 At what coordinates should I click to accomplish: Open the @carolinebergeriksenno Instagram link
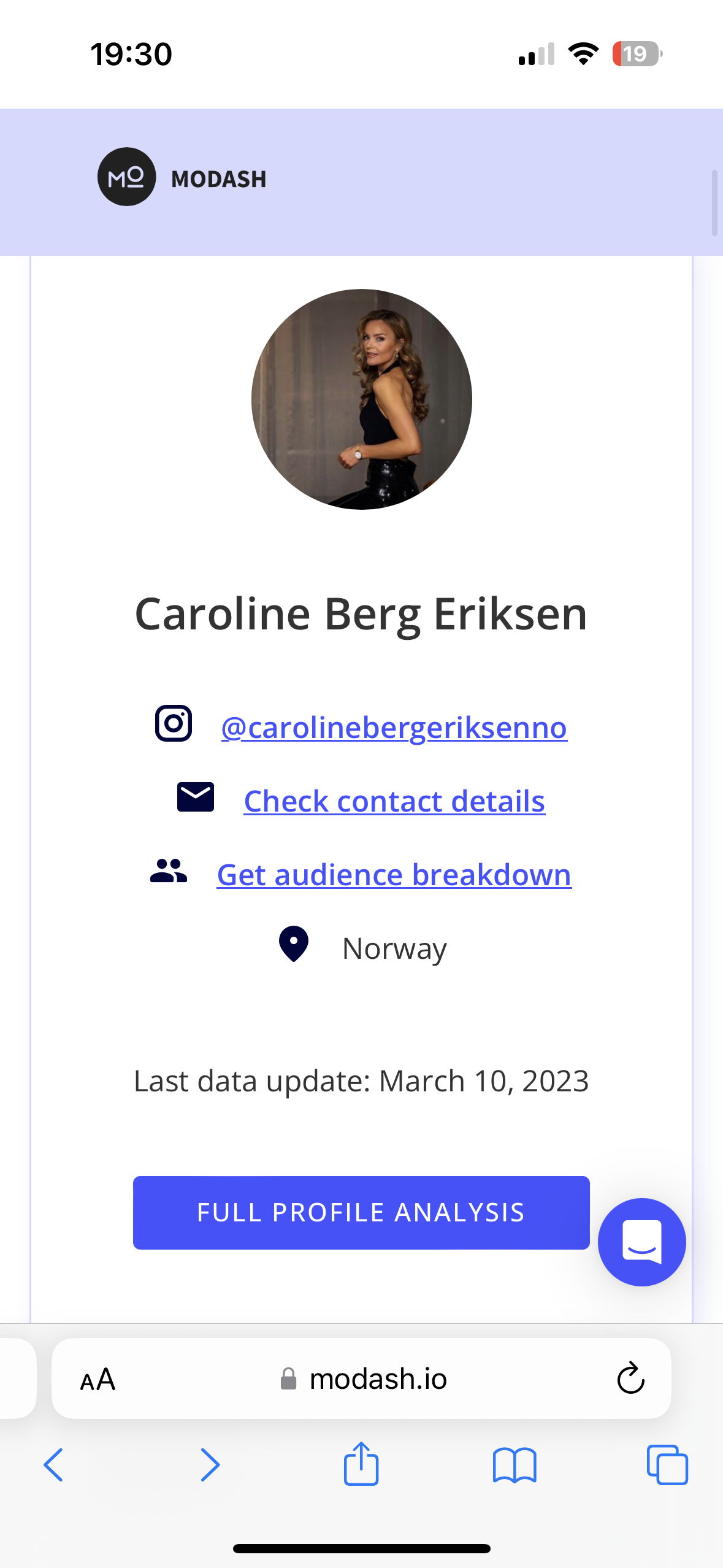pos(394,728)
